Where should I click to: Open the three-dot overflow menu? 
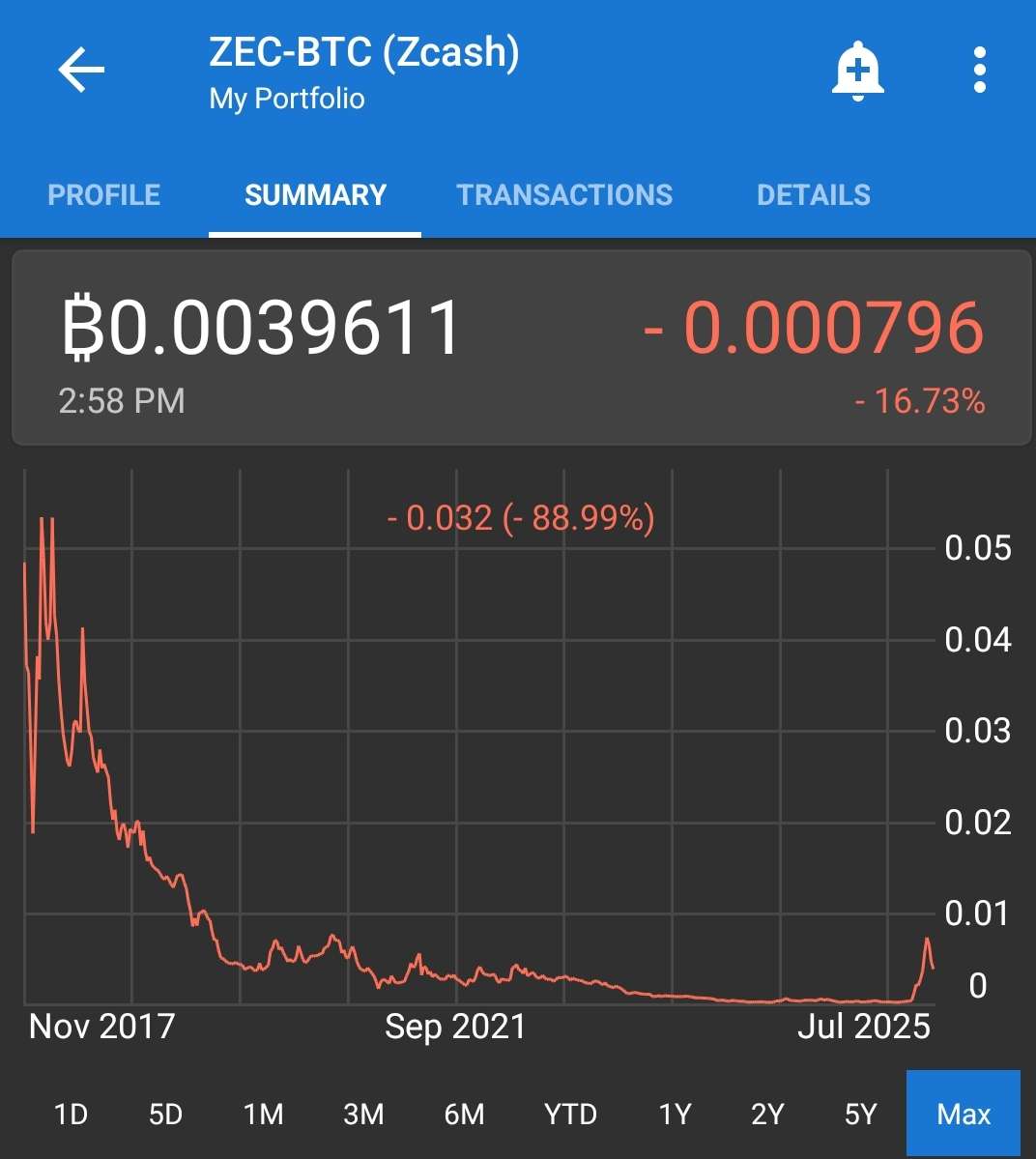tap(979, 71)
